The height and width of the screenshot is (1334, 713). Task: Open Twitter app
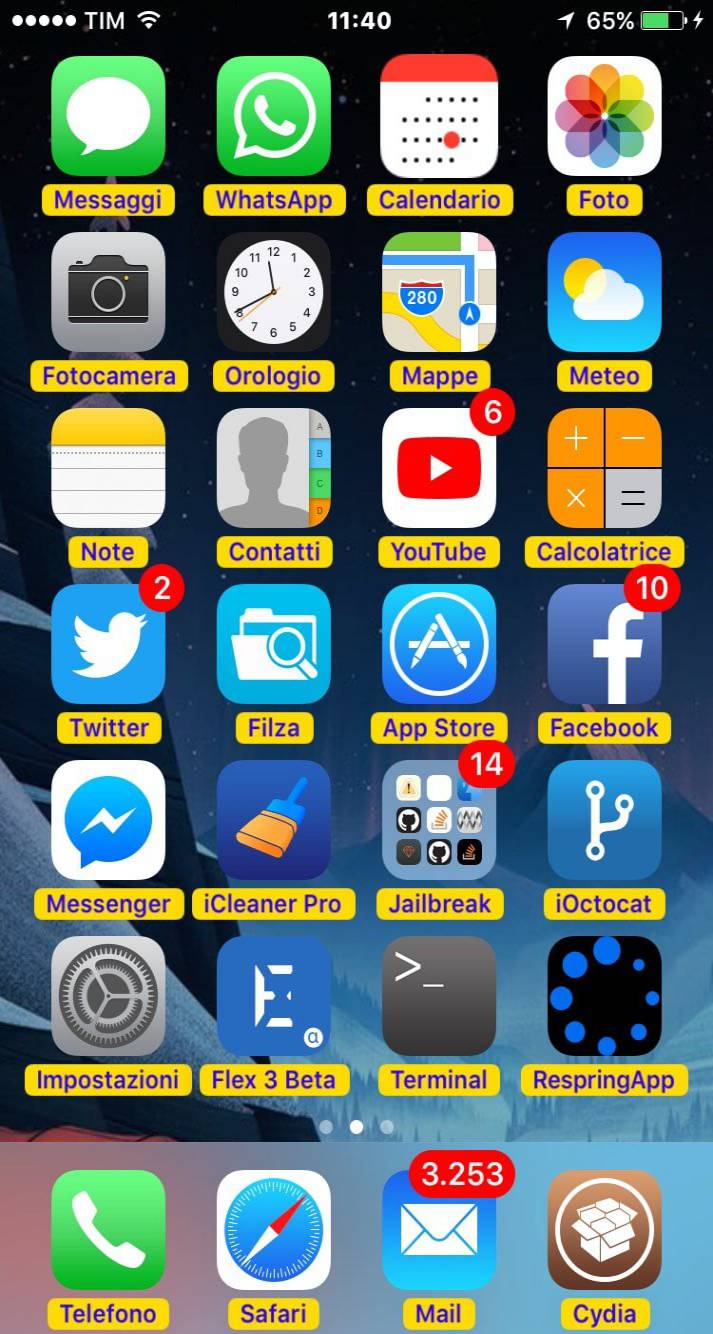point(108,644)
